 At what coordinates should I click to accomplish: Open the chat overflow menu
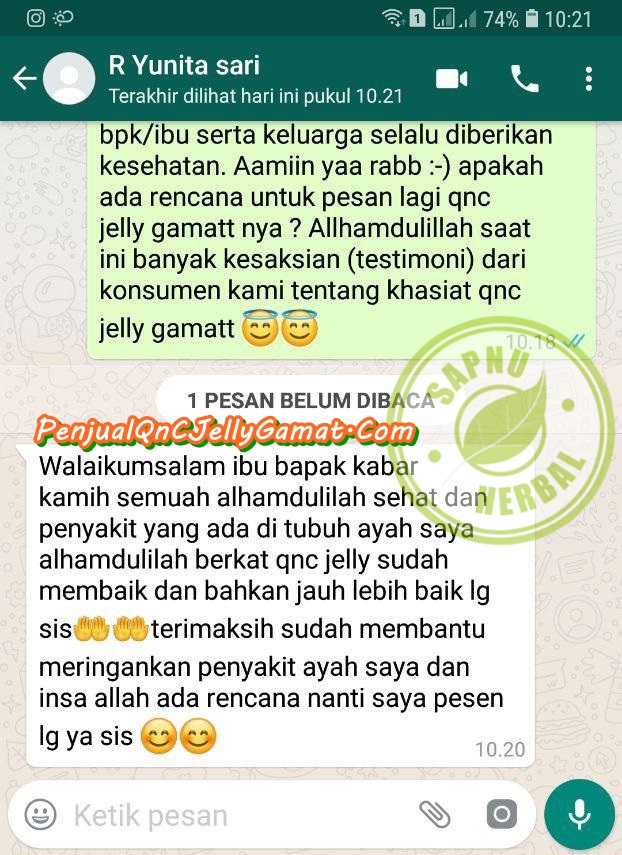click(589, 79)
